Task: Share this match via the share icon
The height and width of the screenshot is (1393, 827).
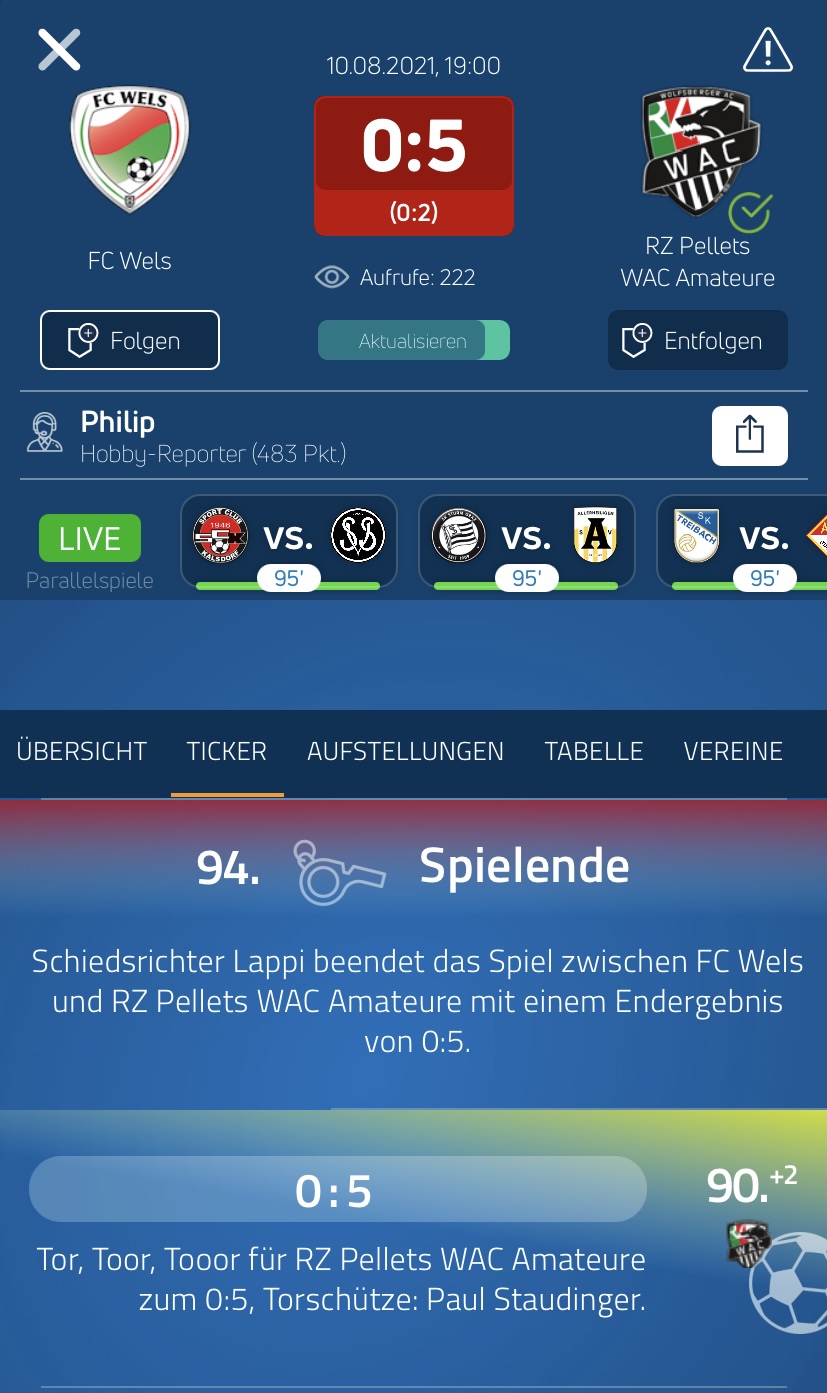Action: 750,436
